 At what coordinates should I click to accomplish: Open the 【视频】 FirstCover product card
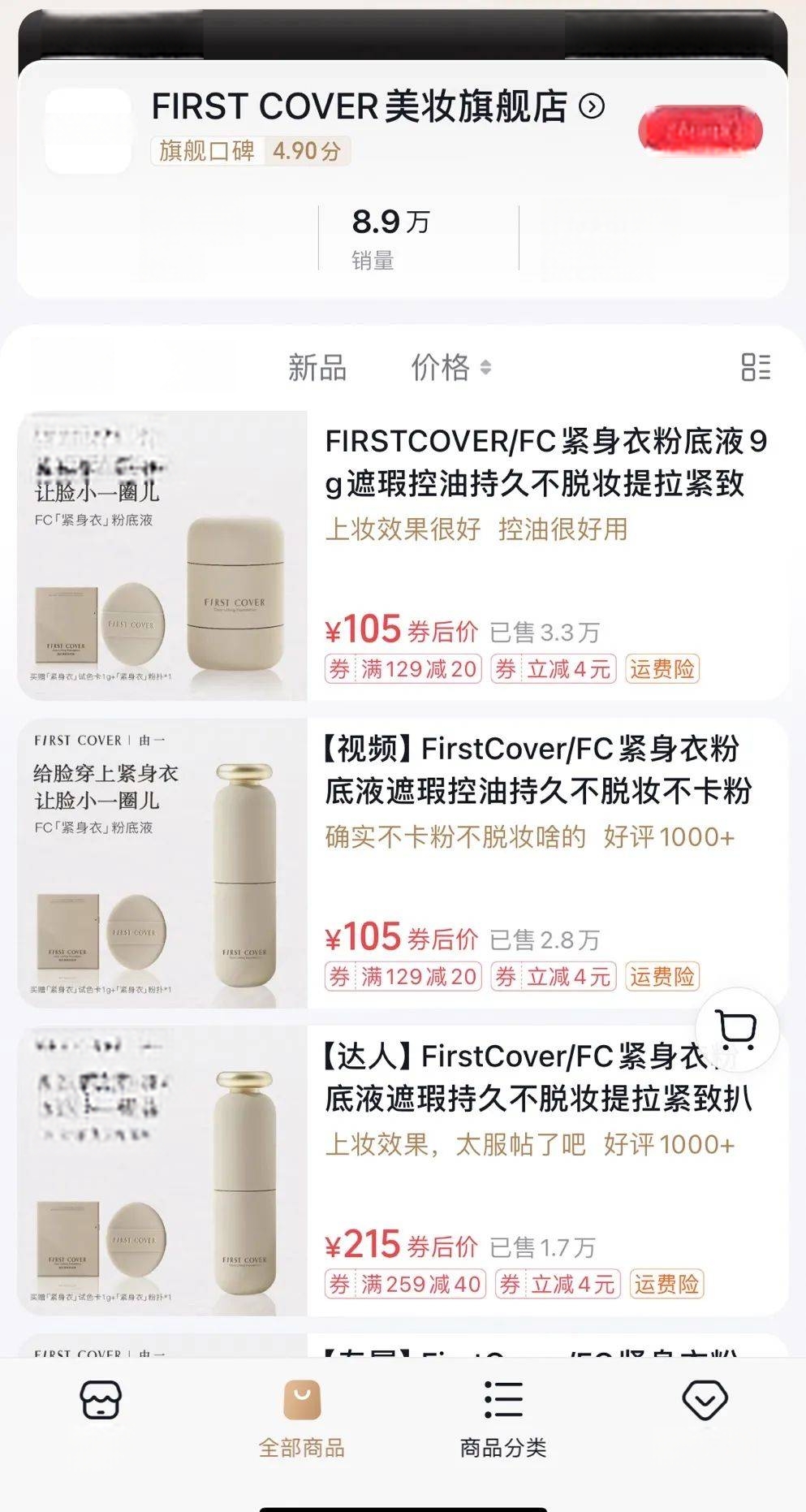point(536,770)
